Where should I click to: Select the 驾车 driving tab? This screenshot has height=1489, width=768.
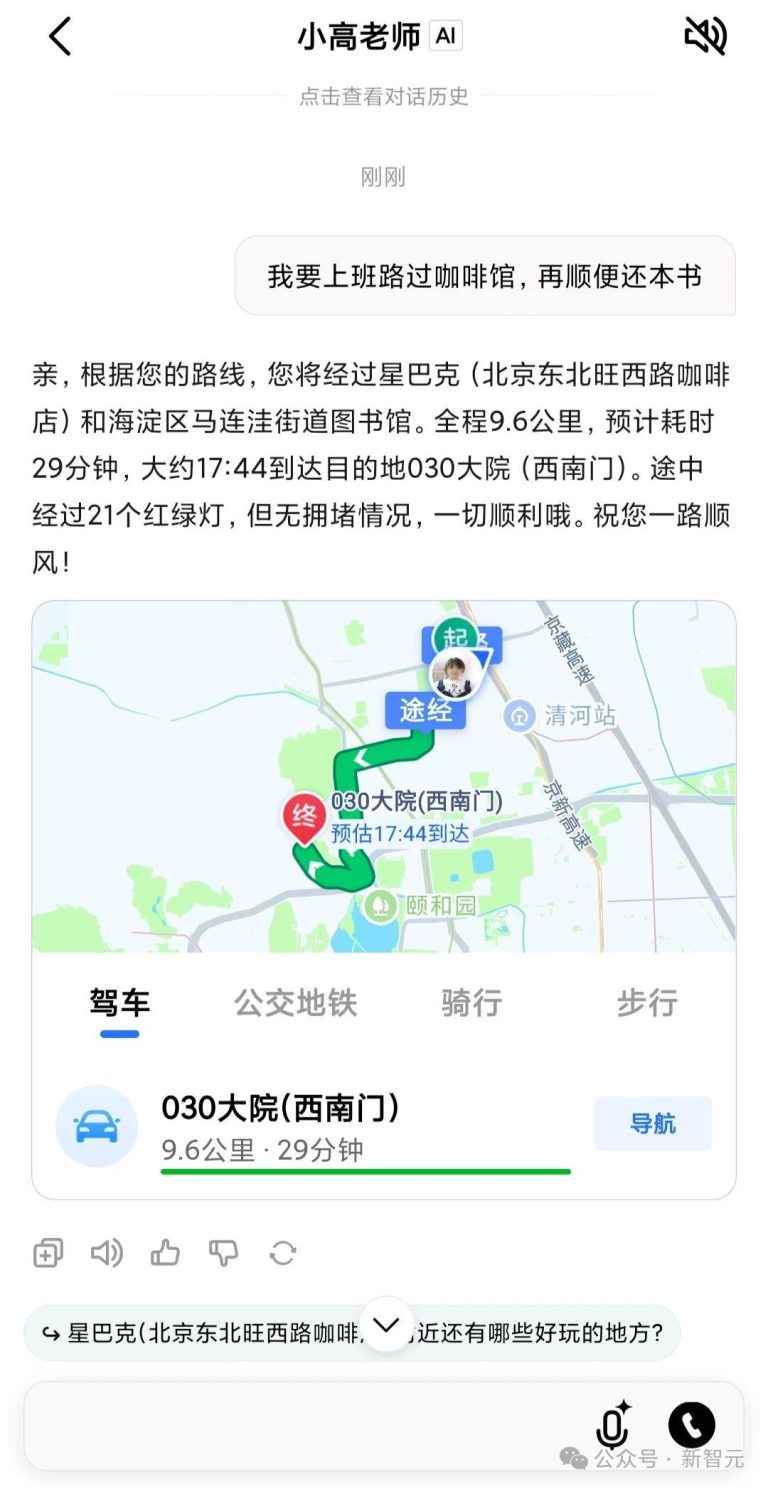coord(120,1003)
